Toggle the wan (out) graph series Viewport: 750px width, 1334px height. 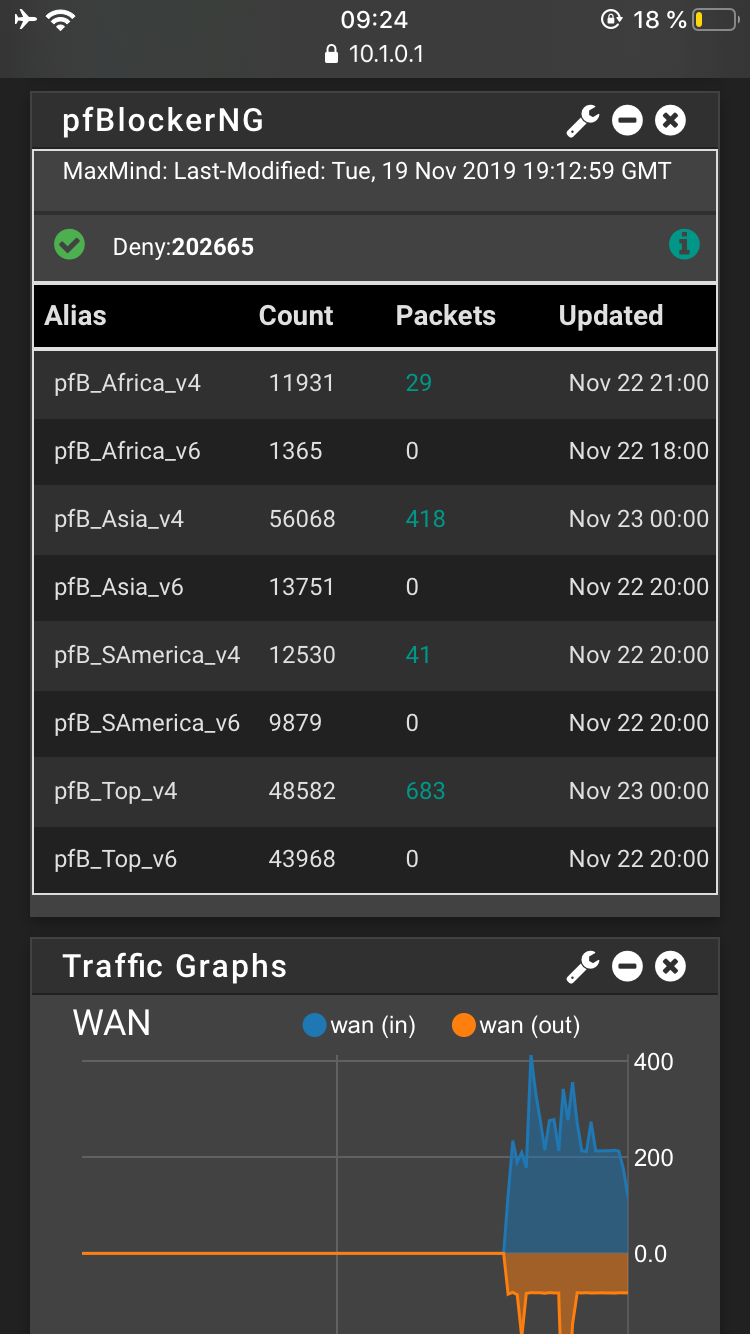[516, 1025]
